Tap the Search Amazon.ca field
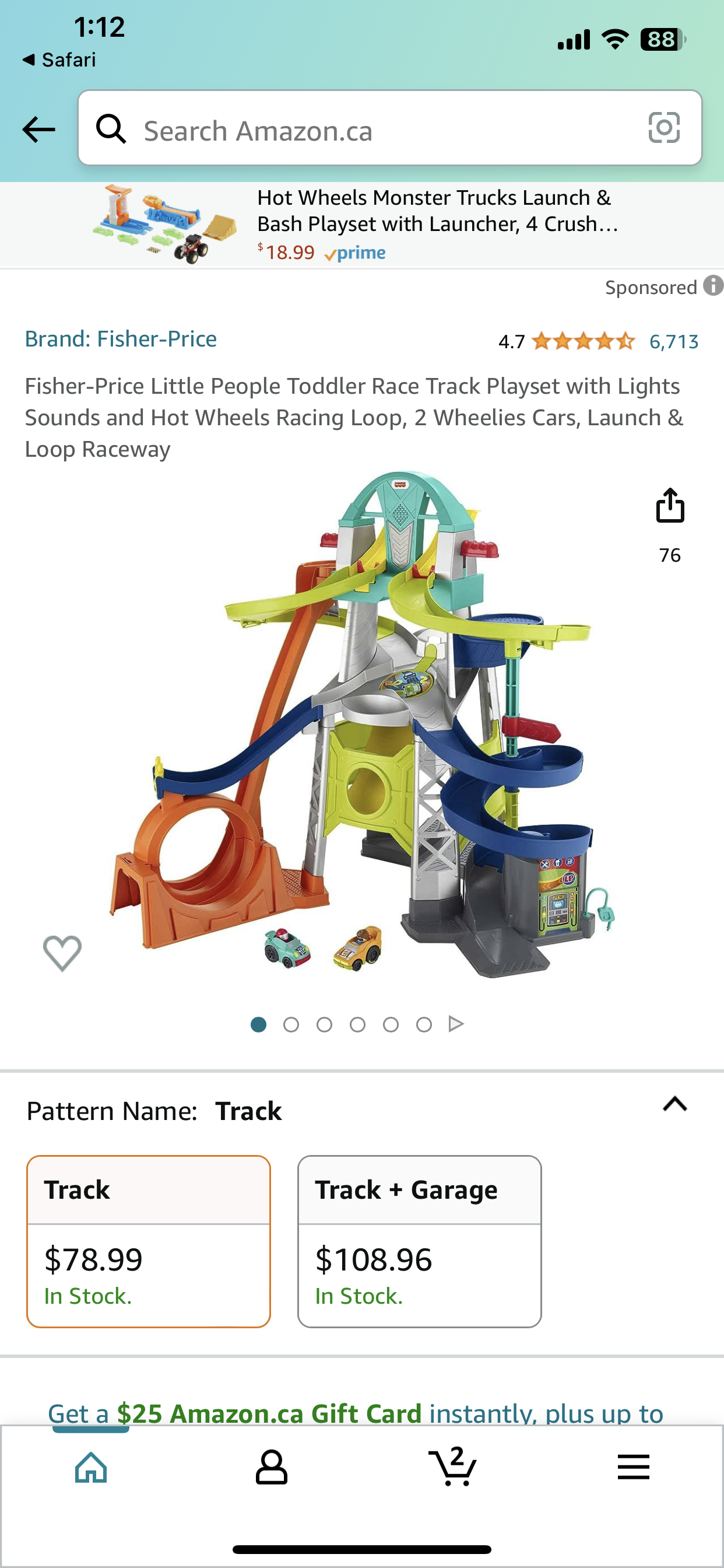Image resolution: width=724 pixels, height=1568 pixels. tap(389, 128)
